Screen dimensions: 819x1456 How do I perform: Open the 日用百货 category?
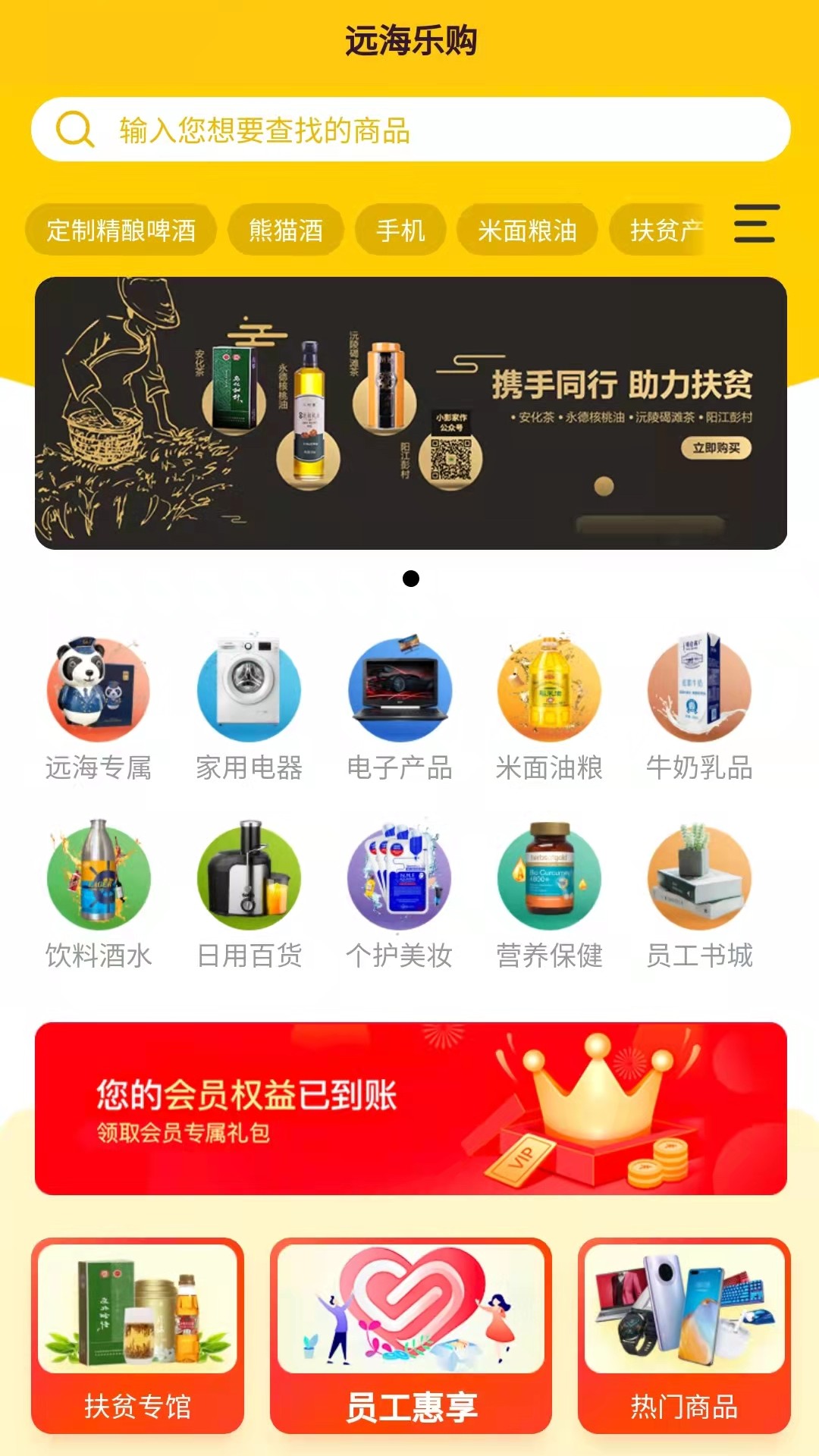tap(249, 895)
